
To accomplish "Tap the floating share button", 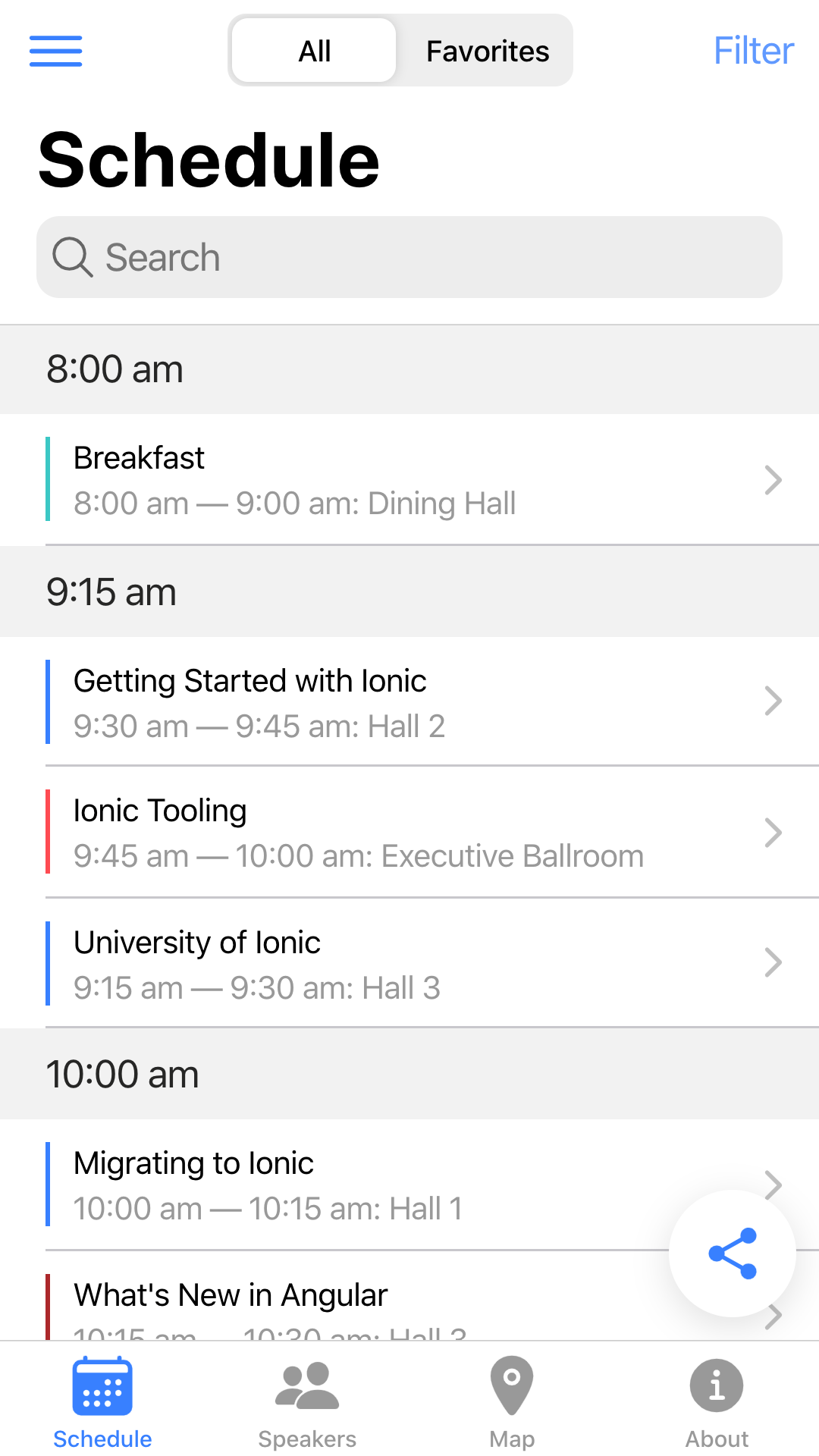I will tap(732, 1253).
